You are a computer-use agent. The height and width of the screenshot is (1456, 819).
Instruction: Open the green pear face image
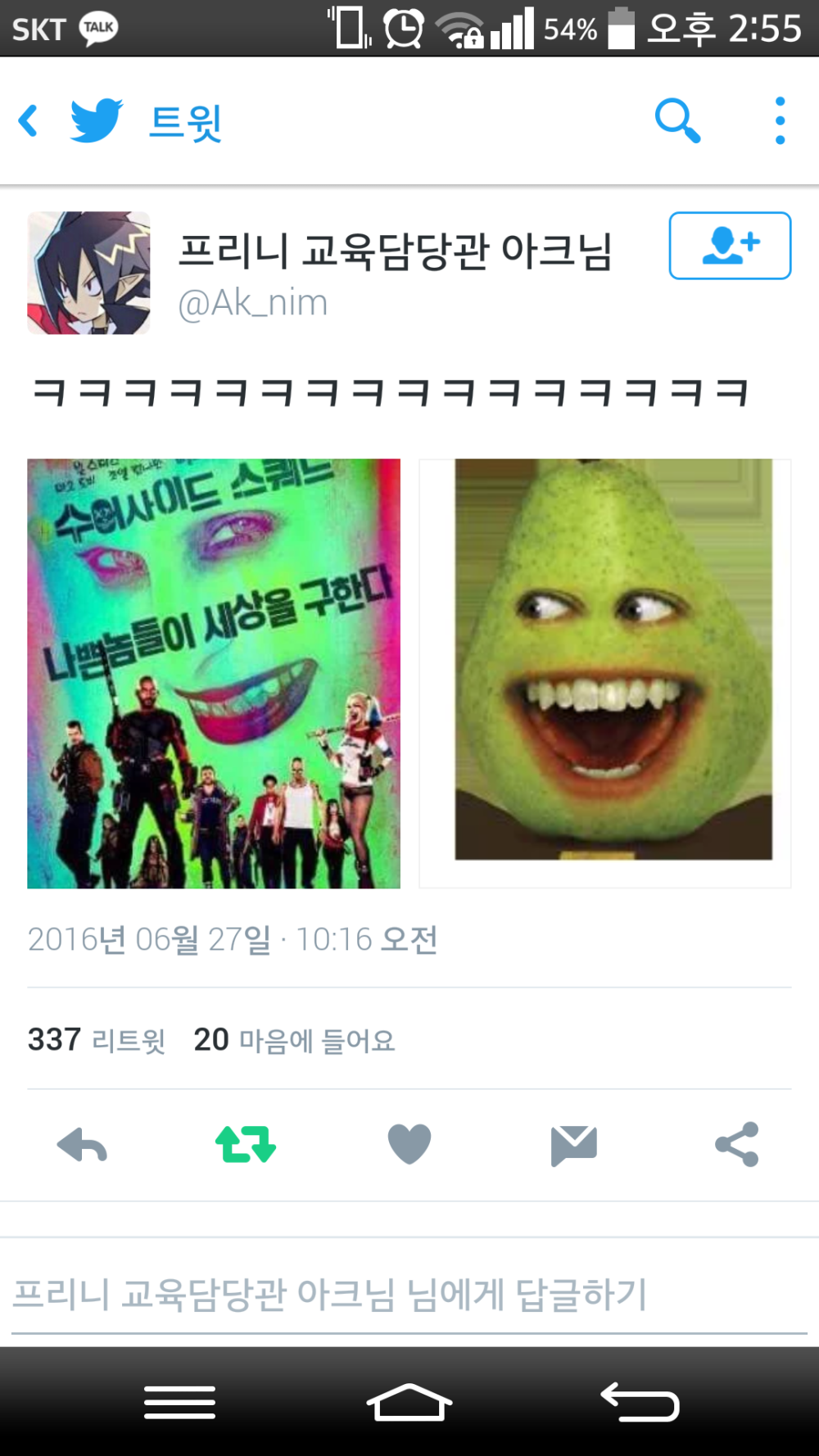click(605, 673)
